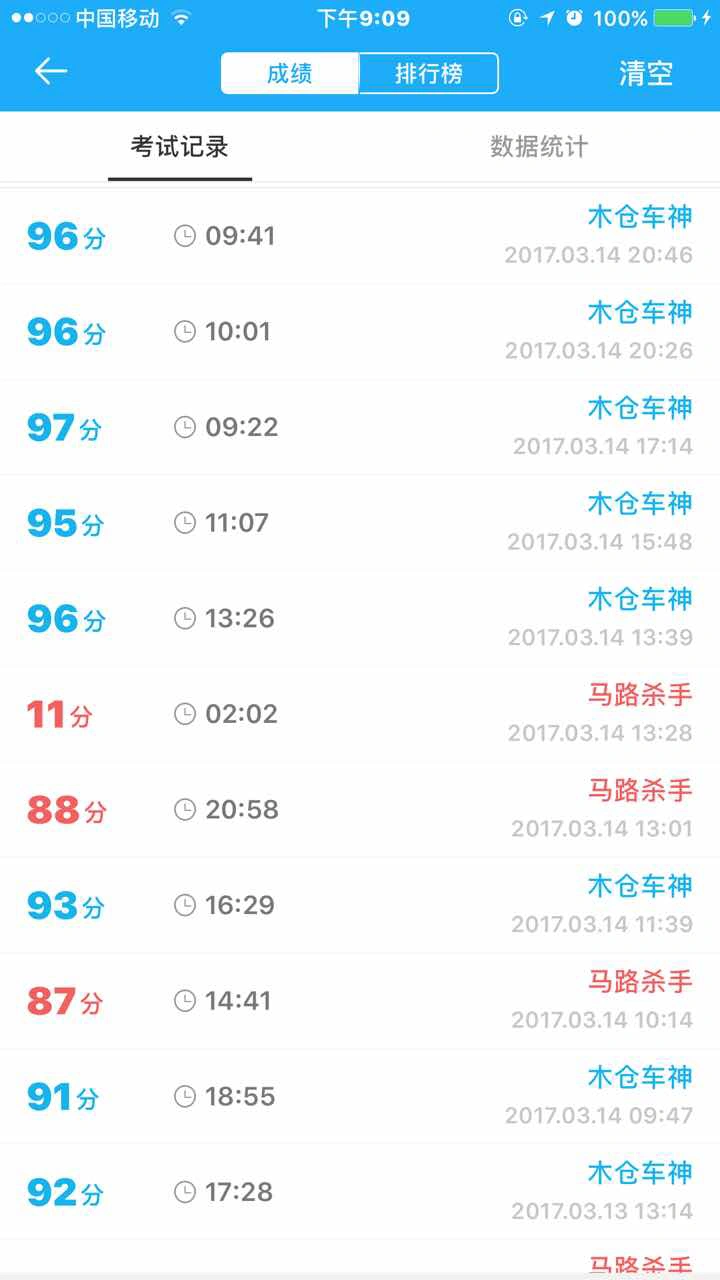The width and height of the screenshot is (720, 1280).
Task: Open the exam record from 2017.03.14 20:26
Action: (x=360, y=332)
